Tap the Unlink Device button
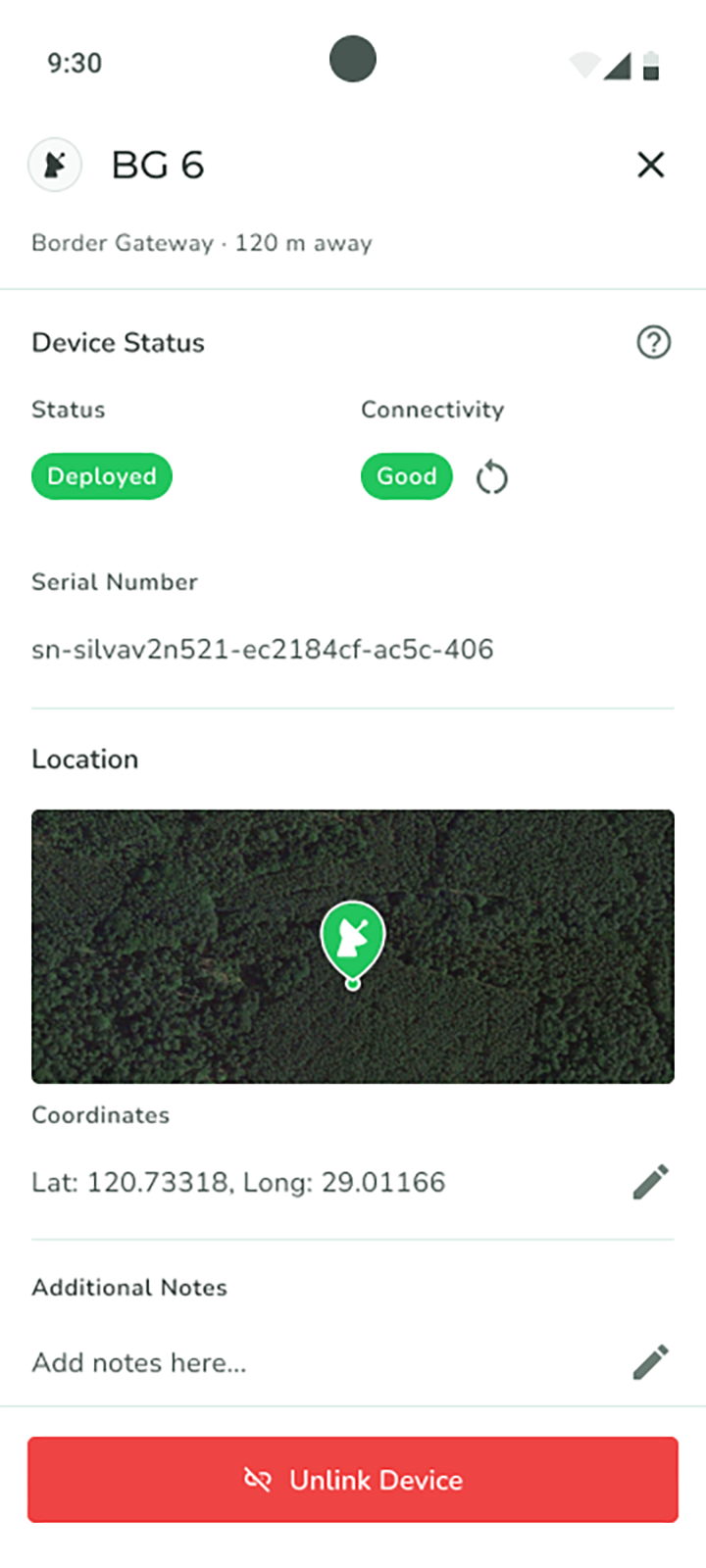 (353, 1480)
